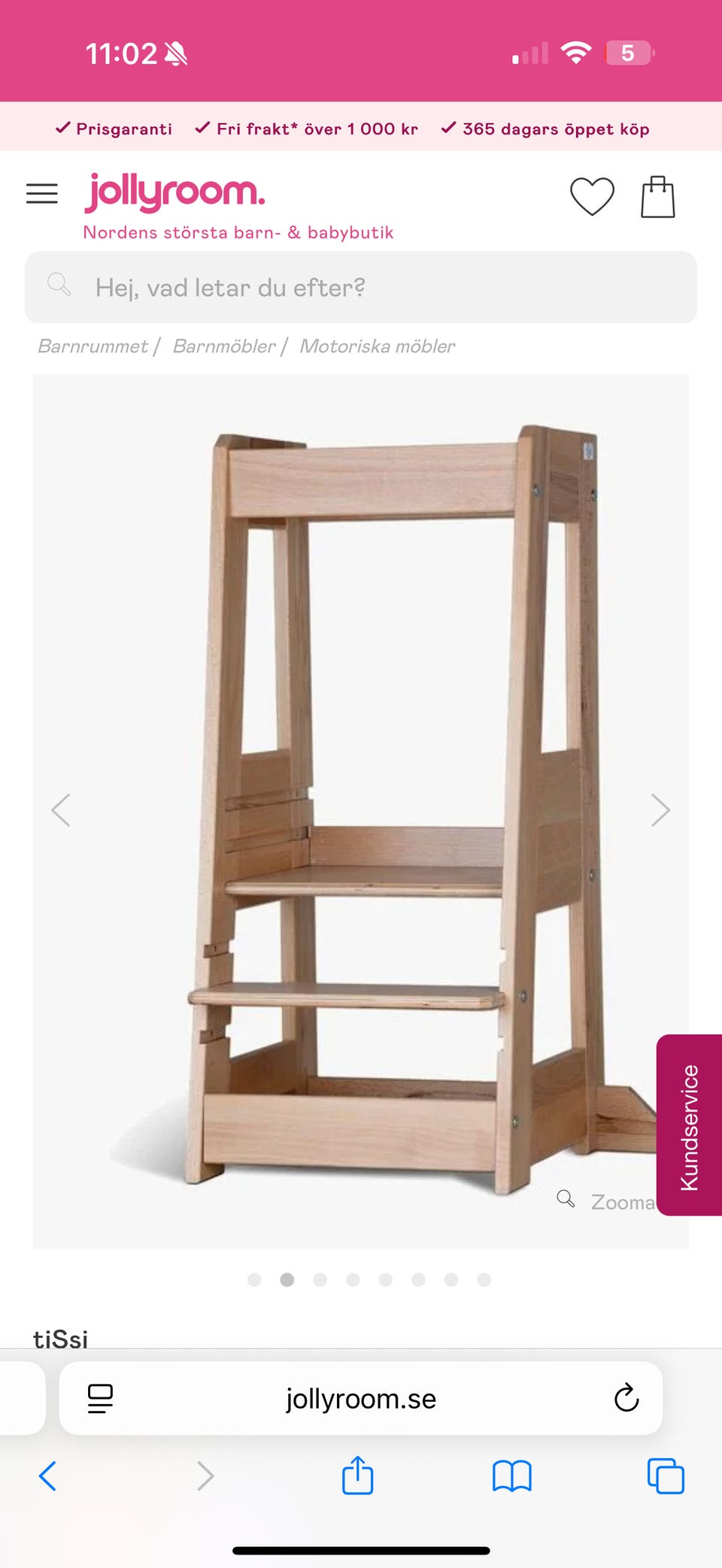Open Safari bookmarks
722x1568 pixels.
(512, 1476)
